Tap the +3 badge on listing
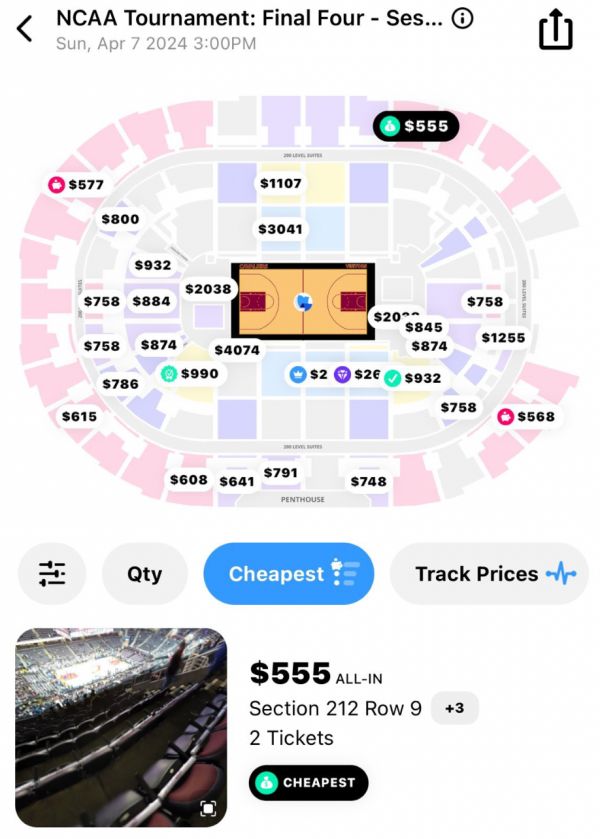This screenshot has width=600, height=839. [454, 709]
